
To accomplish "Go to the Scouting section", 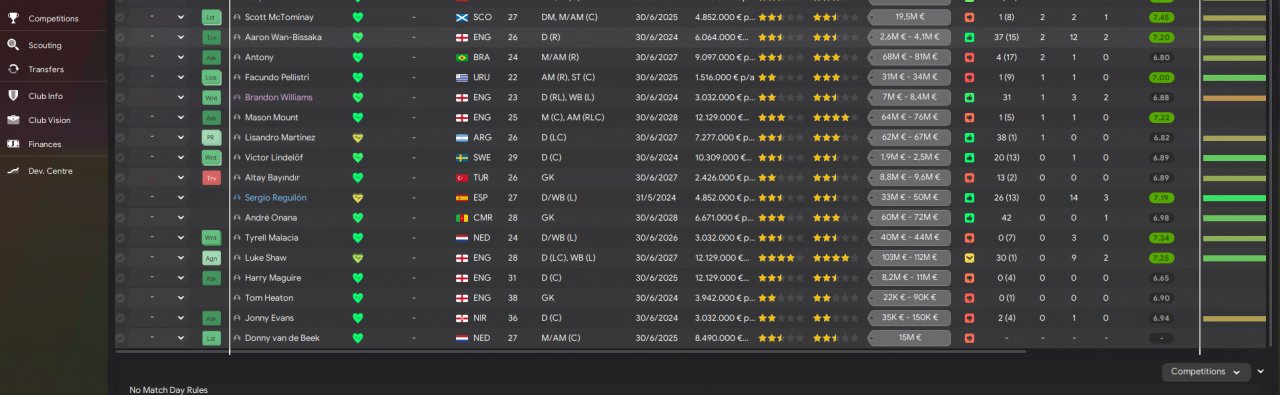I will pos(54,45).
